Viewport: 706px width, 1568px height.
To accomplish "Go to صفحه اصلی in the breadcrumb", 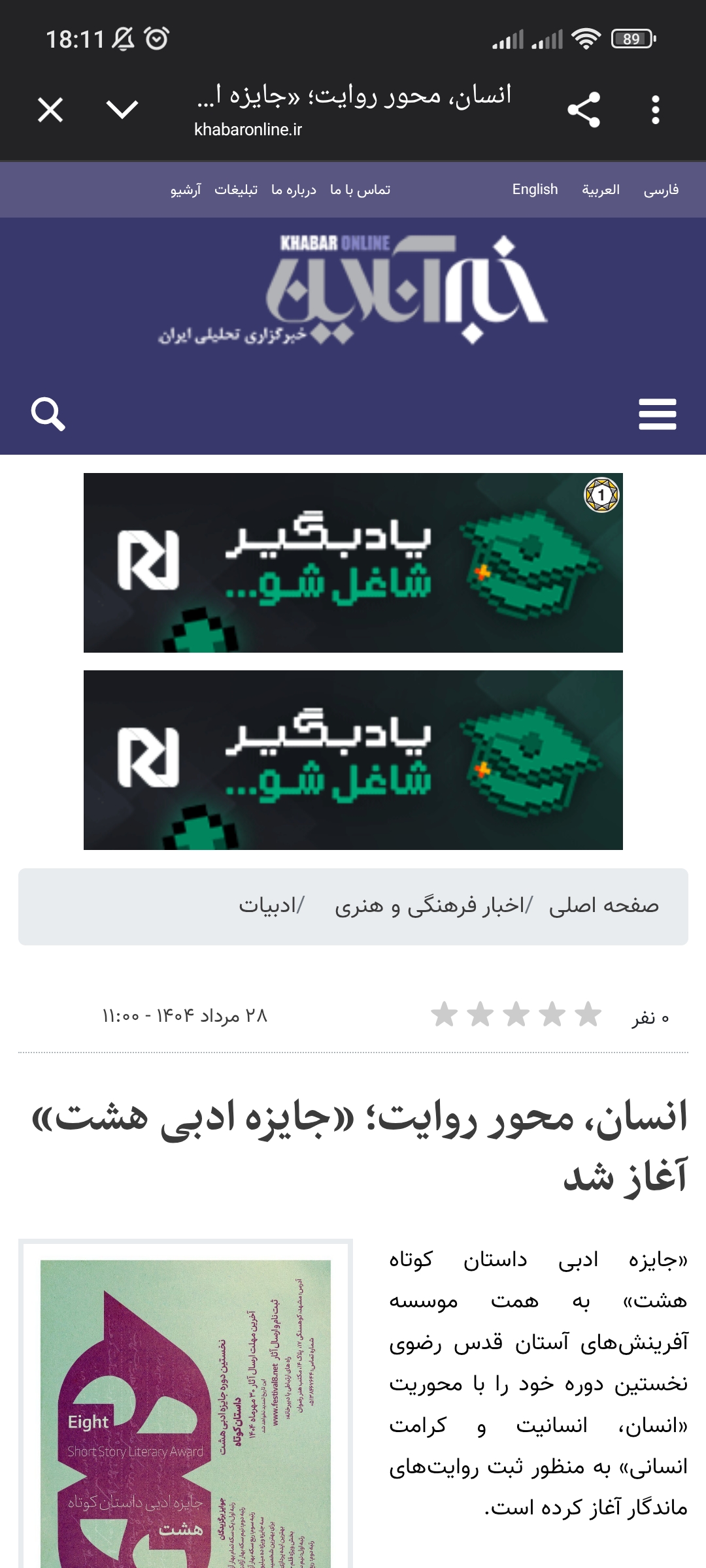I will tap(604, 906).
